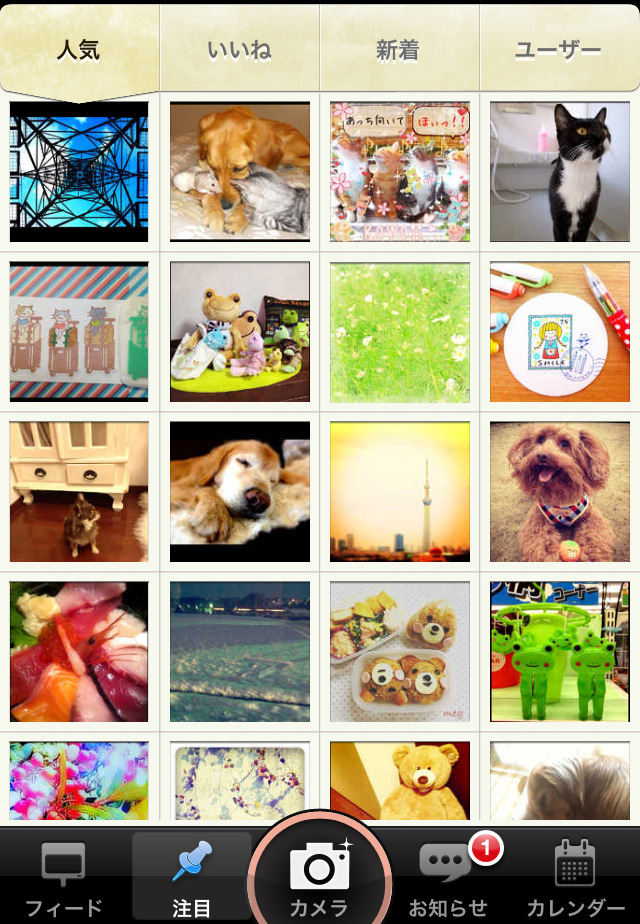Switch to the 新着 tab
640x924 pixels.
[398, 50]
